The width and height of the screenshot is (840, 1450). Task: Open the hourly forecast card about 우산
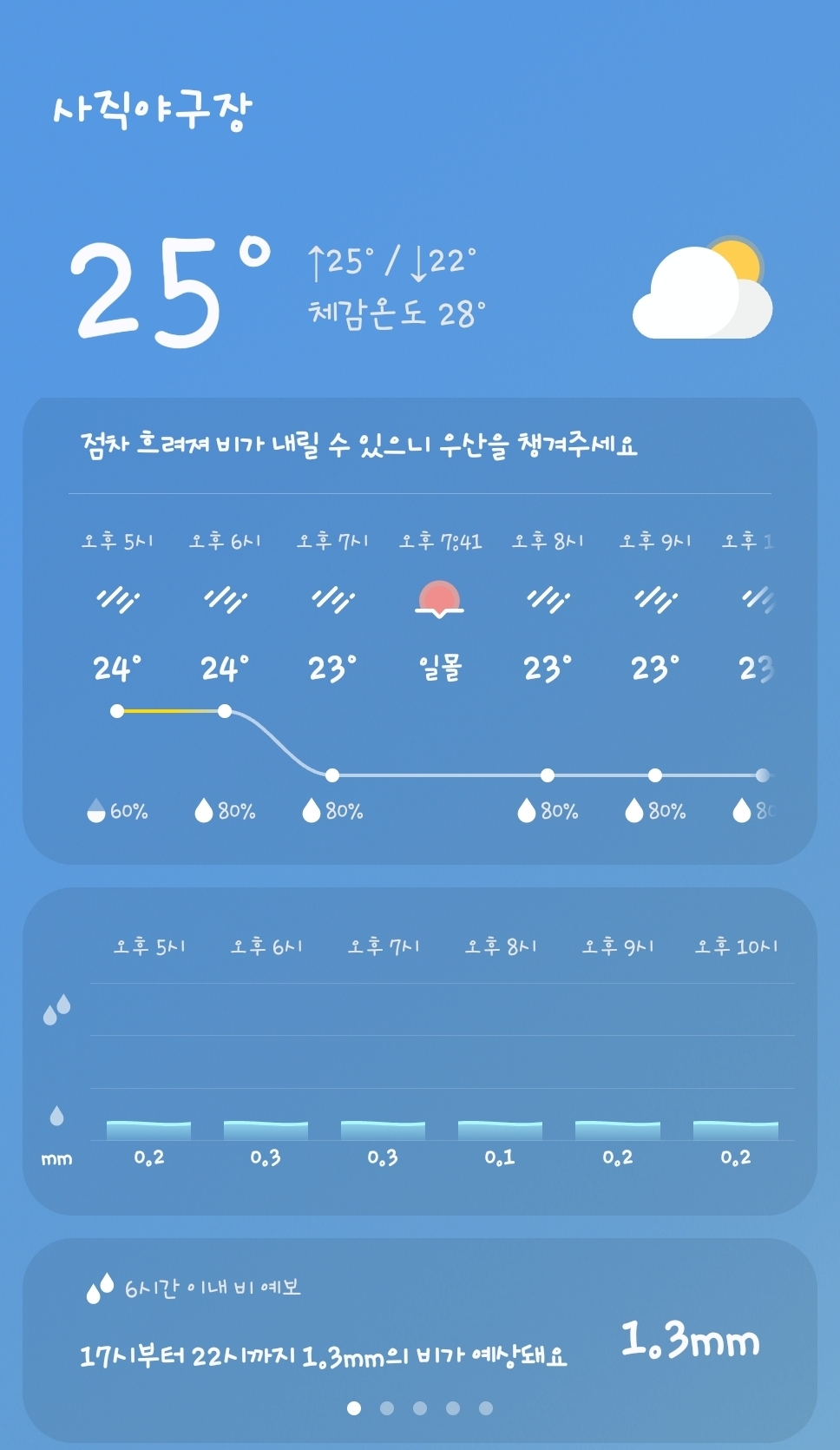tap(420, 630)
